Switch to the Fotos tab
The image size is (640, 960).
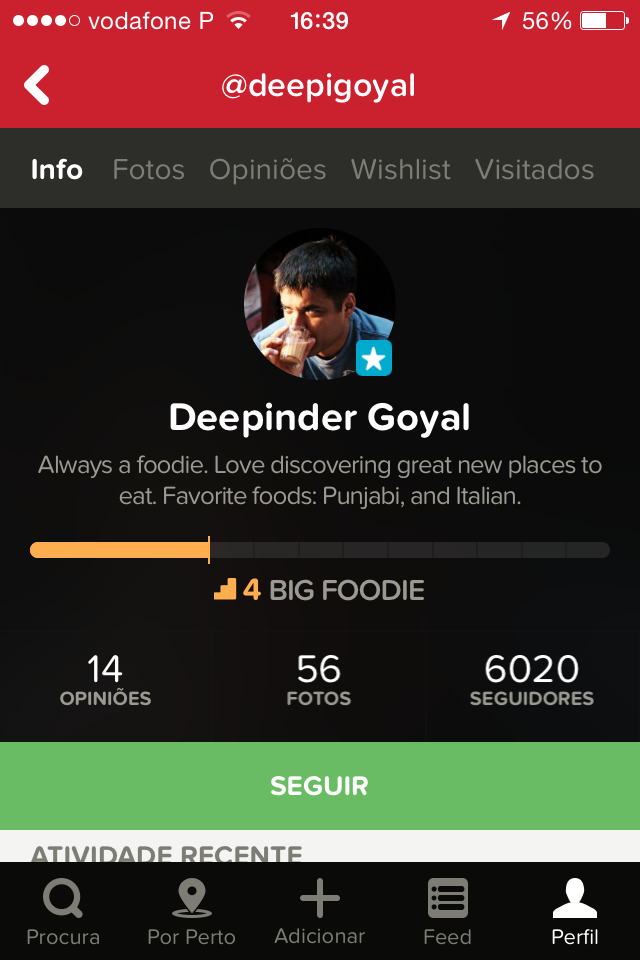click(148, 170)
